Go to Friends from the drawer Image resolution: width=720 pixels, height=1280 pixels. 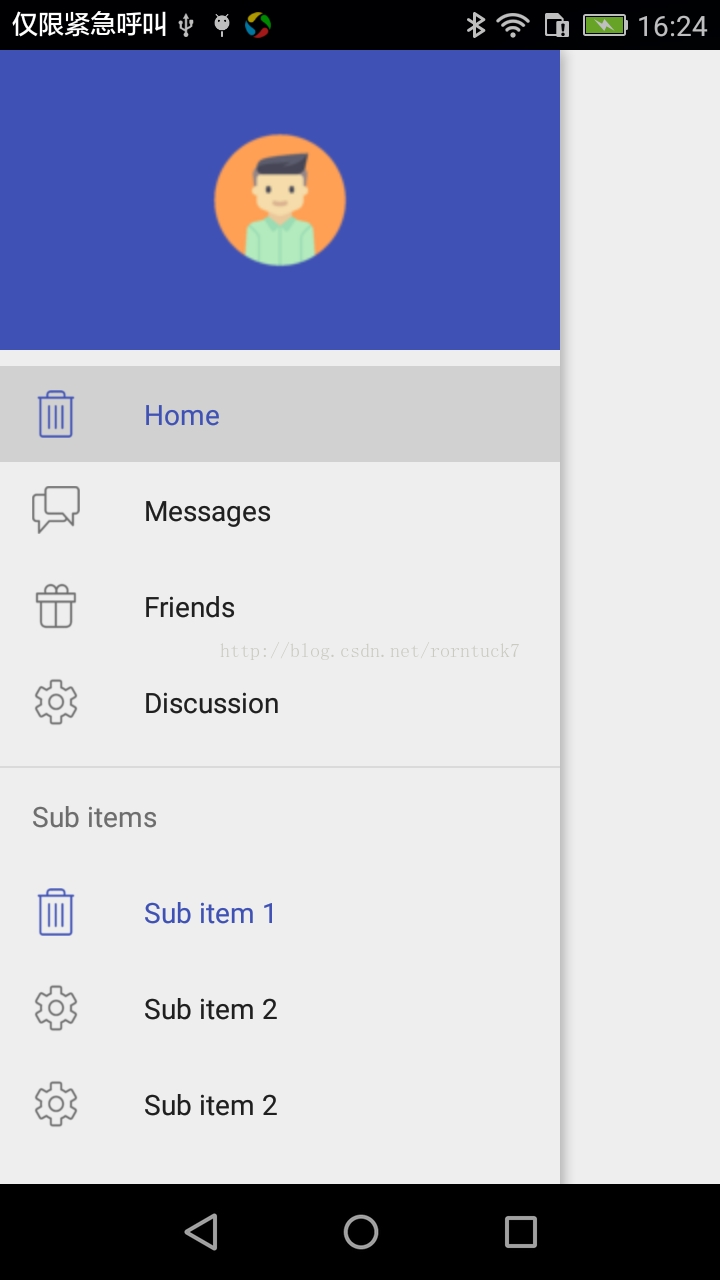tap(280, 606)
